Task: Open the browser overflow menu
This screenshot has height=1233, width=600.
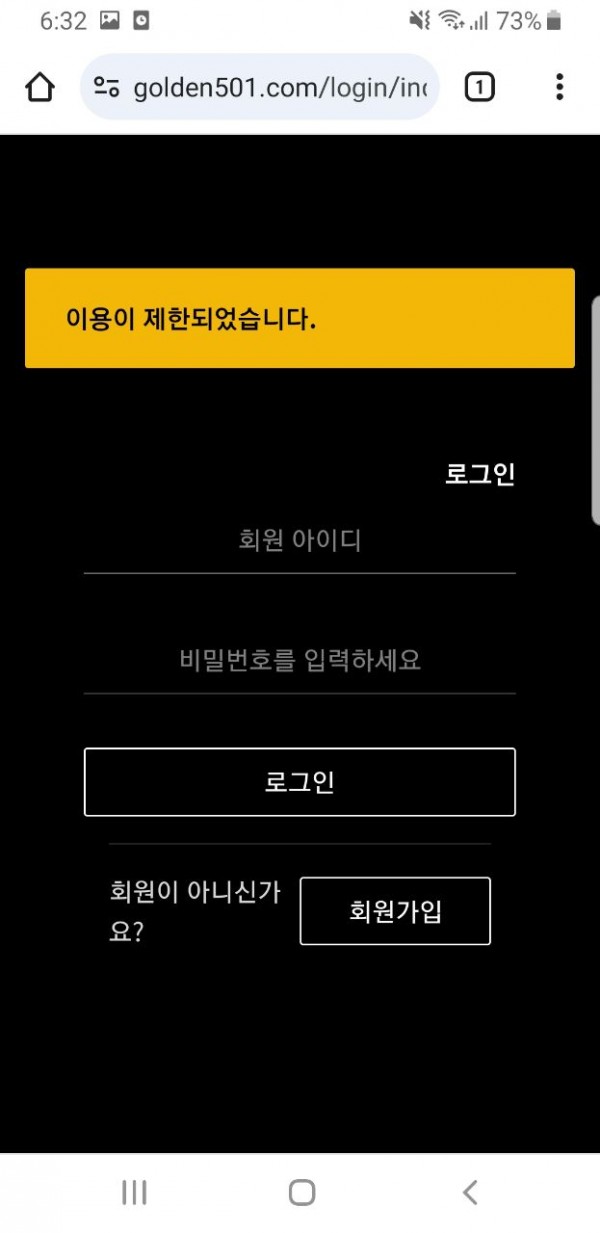Action: point(559,88)
